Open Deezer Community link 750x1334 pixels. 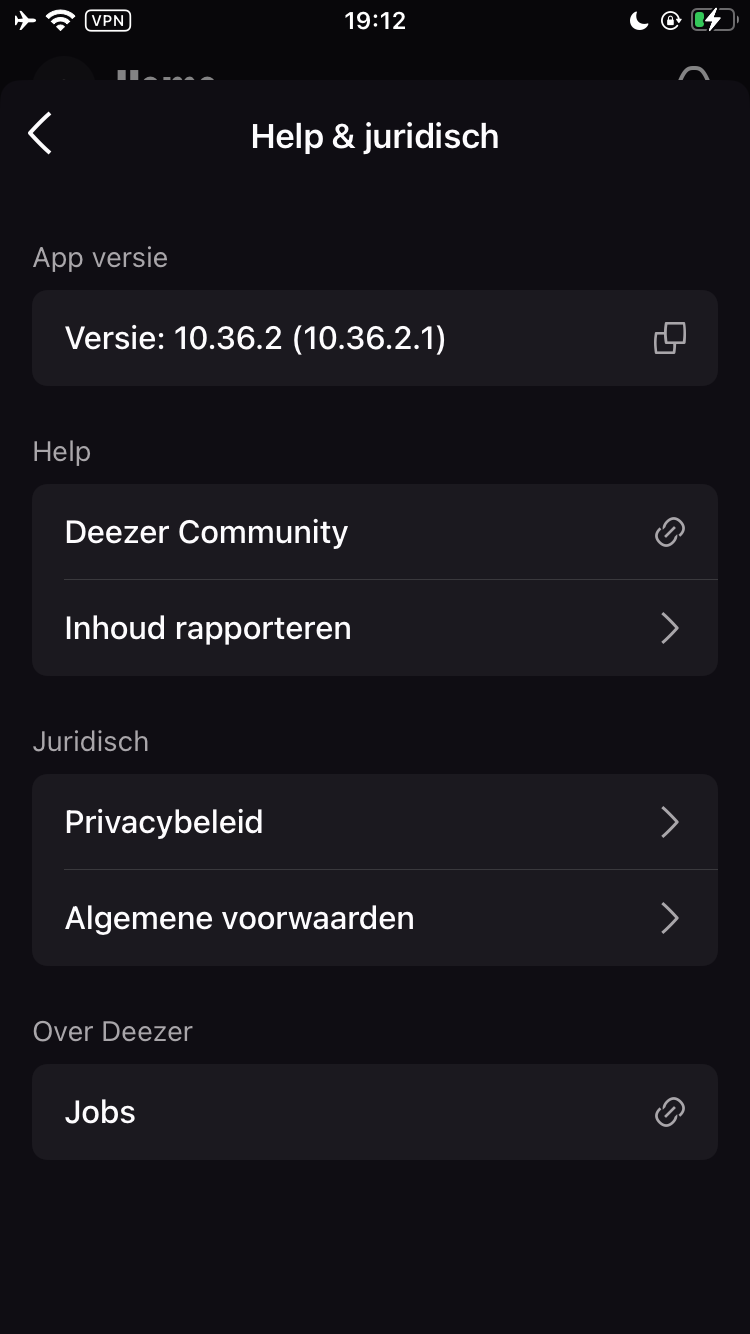point(375,532)
